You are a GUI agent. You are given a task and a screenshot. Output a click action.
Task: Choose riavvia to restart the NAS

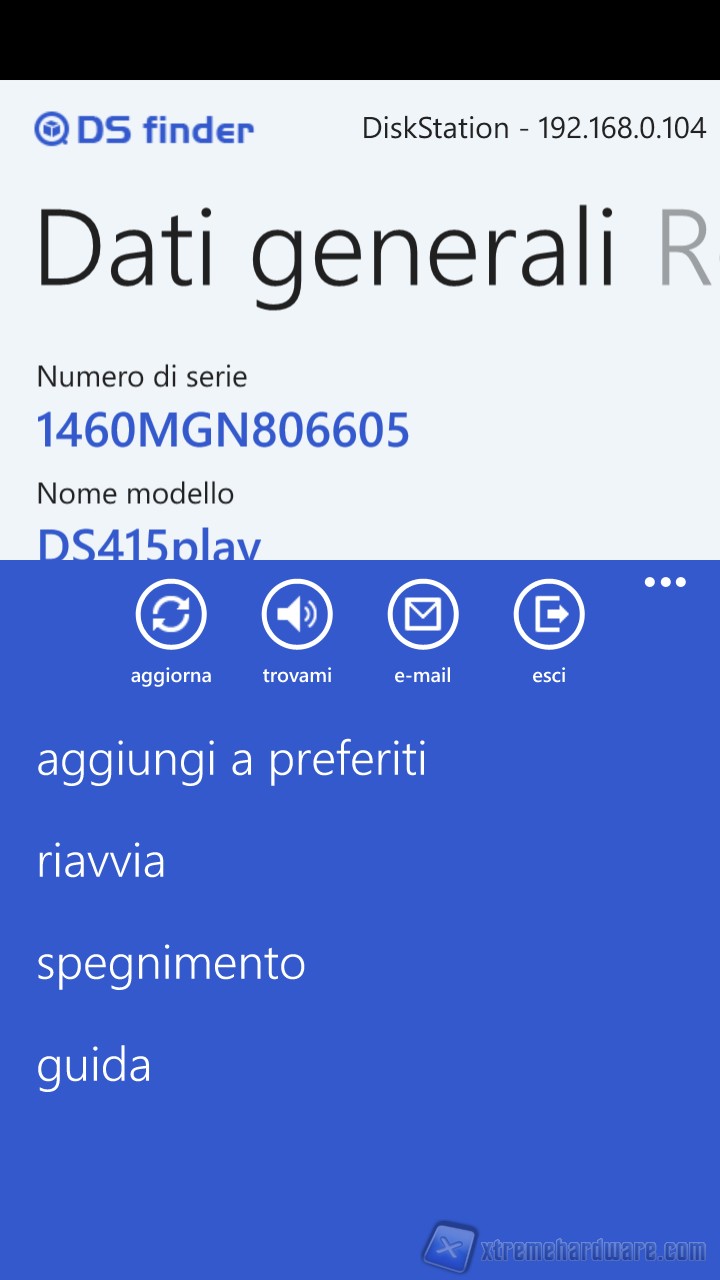coord(101,861)
